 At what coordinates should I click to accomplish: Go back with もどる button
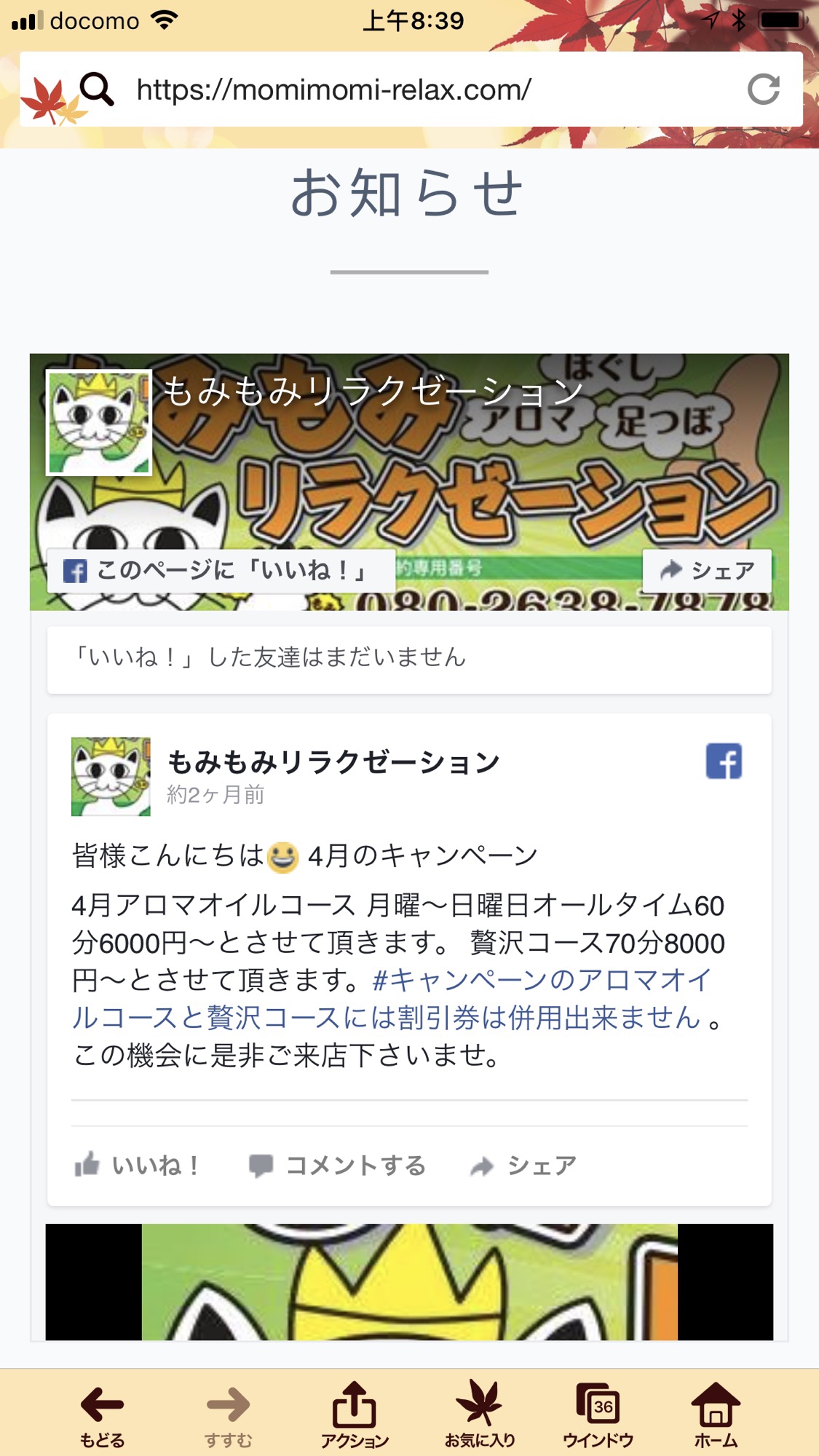pyautogui.click(x=102, y=1415)
